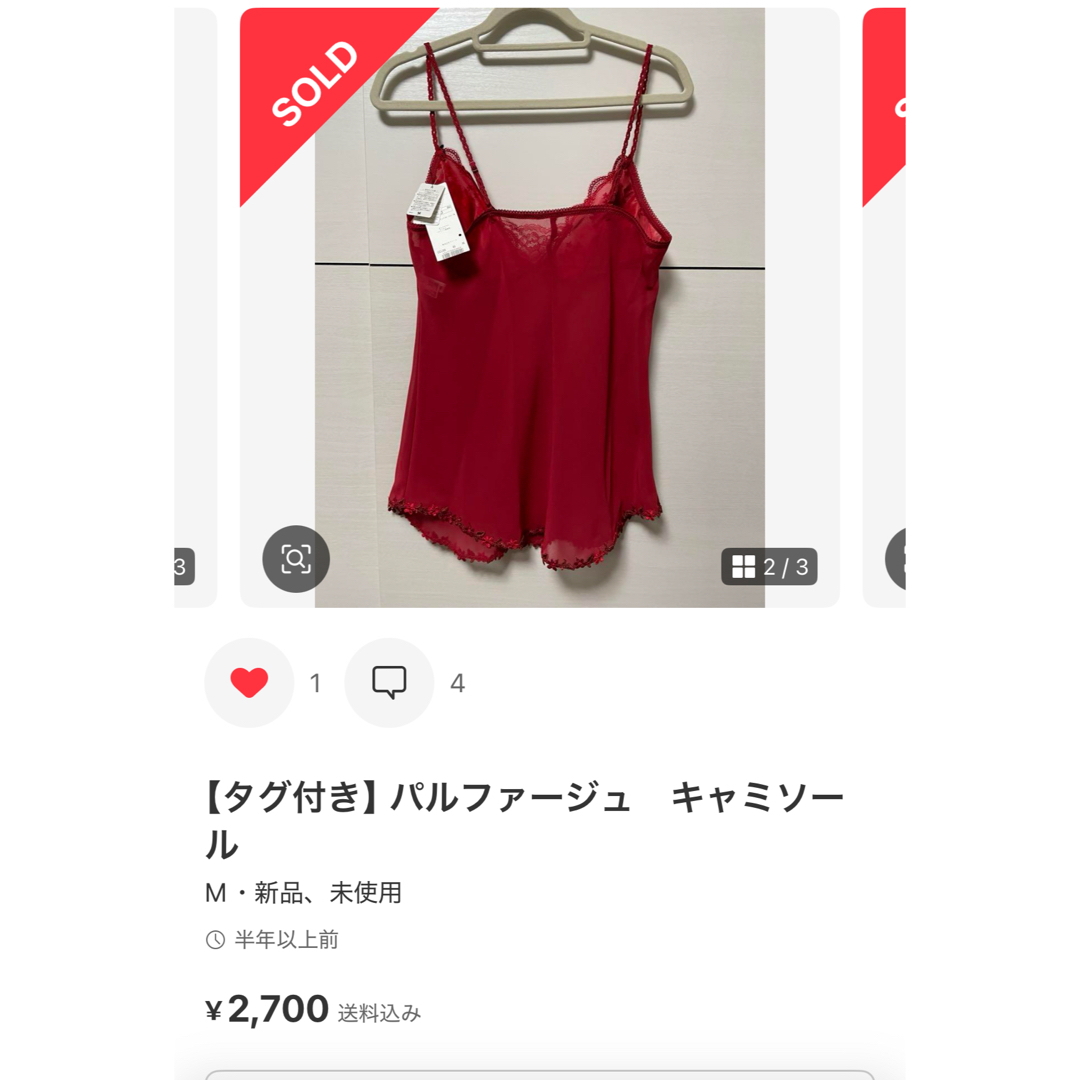Open the 2 / 3 photo grid view
Image resolution: width=1080 pixels, height=1080 pixels.
coord(769,567)
